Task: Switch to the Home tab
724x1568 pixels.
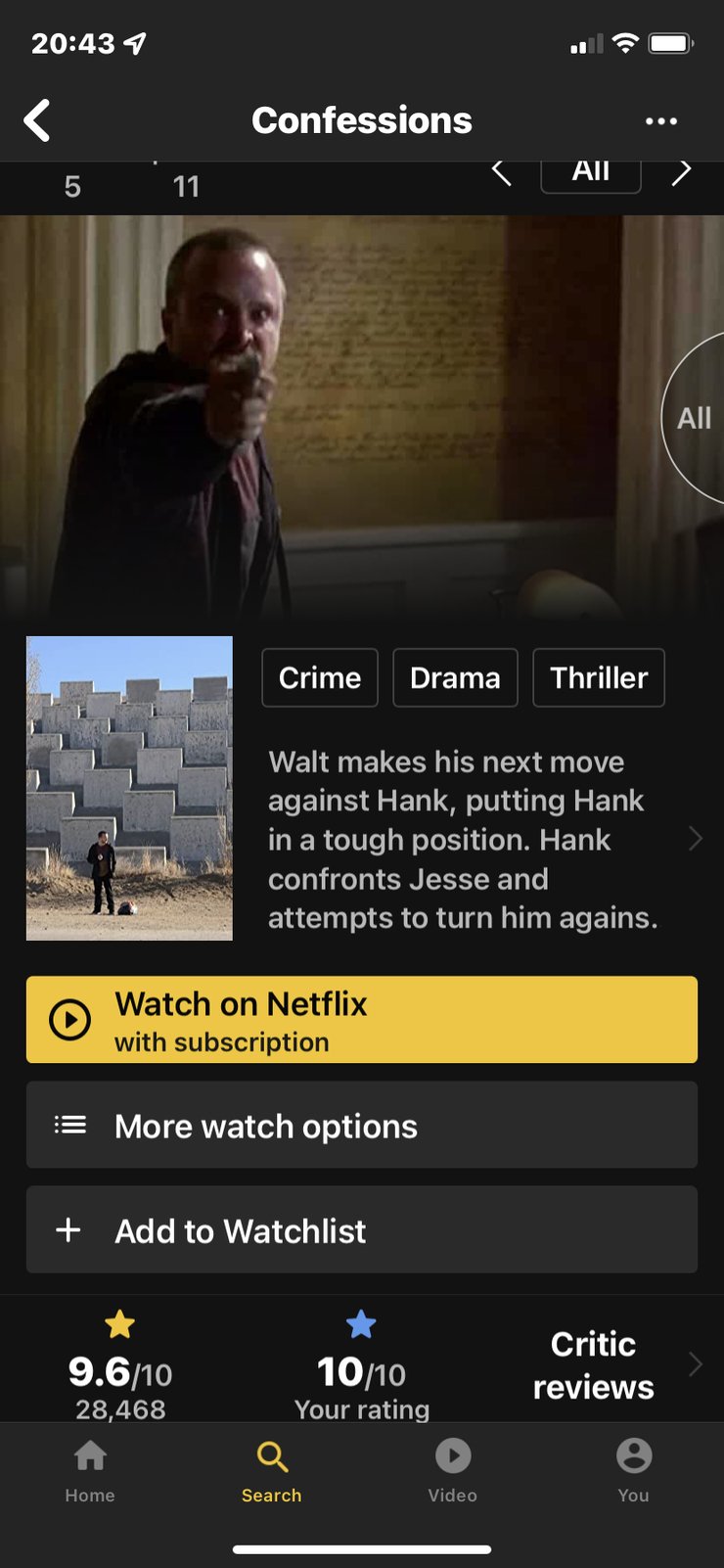Action: (90, 1471)
